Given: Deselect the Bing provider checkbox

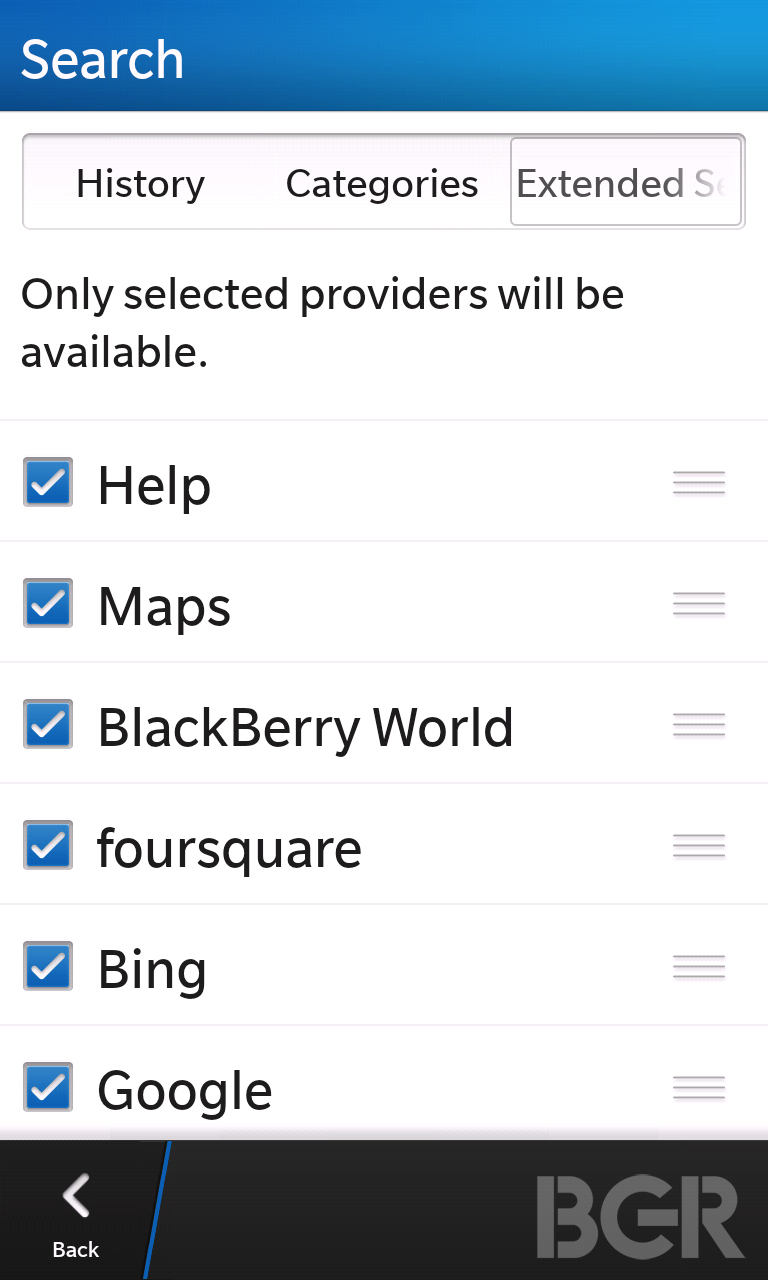Looking at the screenshot, I should pyautogui.click(x=48, y=966).
